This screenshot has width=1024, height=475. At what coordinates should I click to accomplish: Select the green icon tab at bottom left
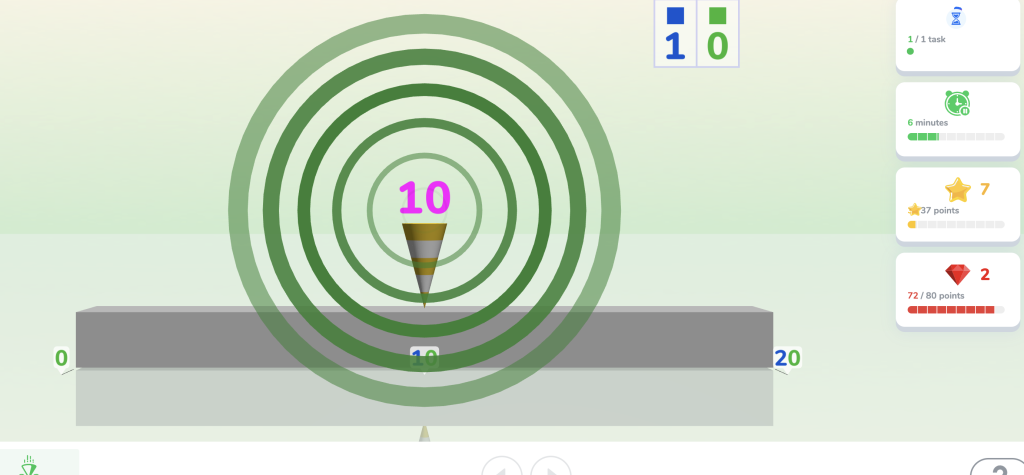pyautogui.click(x=30, y=466)
